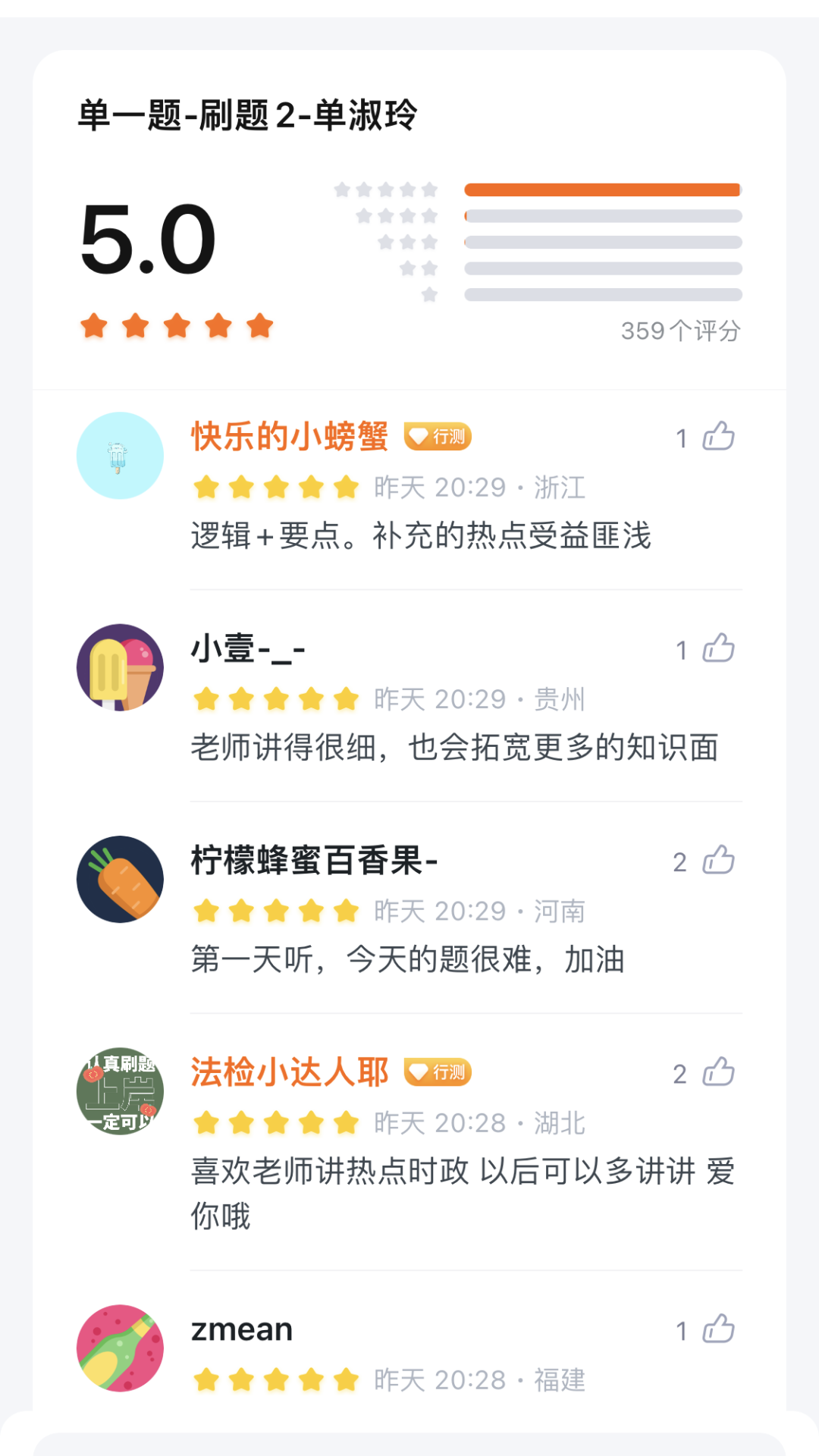Open 快乐的小螃蟹's profile avatar

point(121,456)
